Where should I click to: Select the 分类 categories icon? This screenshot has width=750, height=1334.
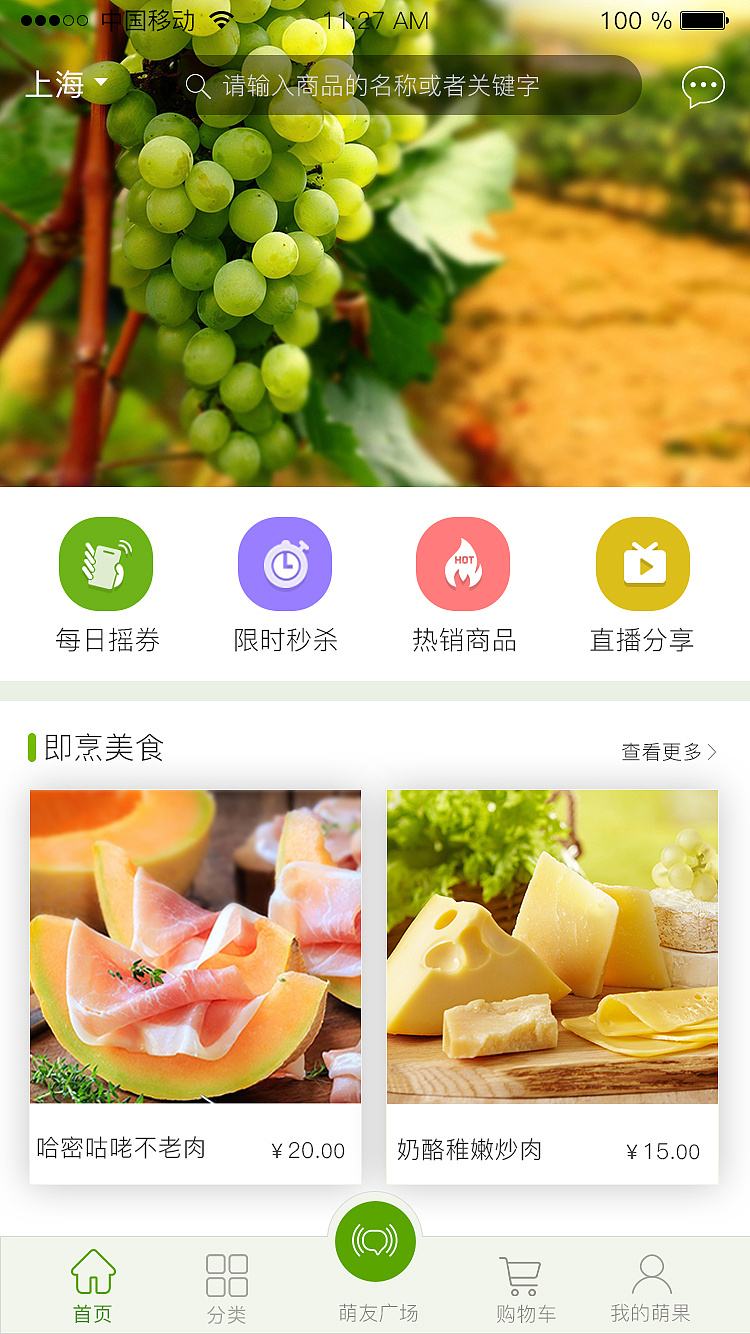[x=226, y=1283]
